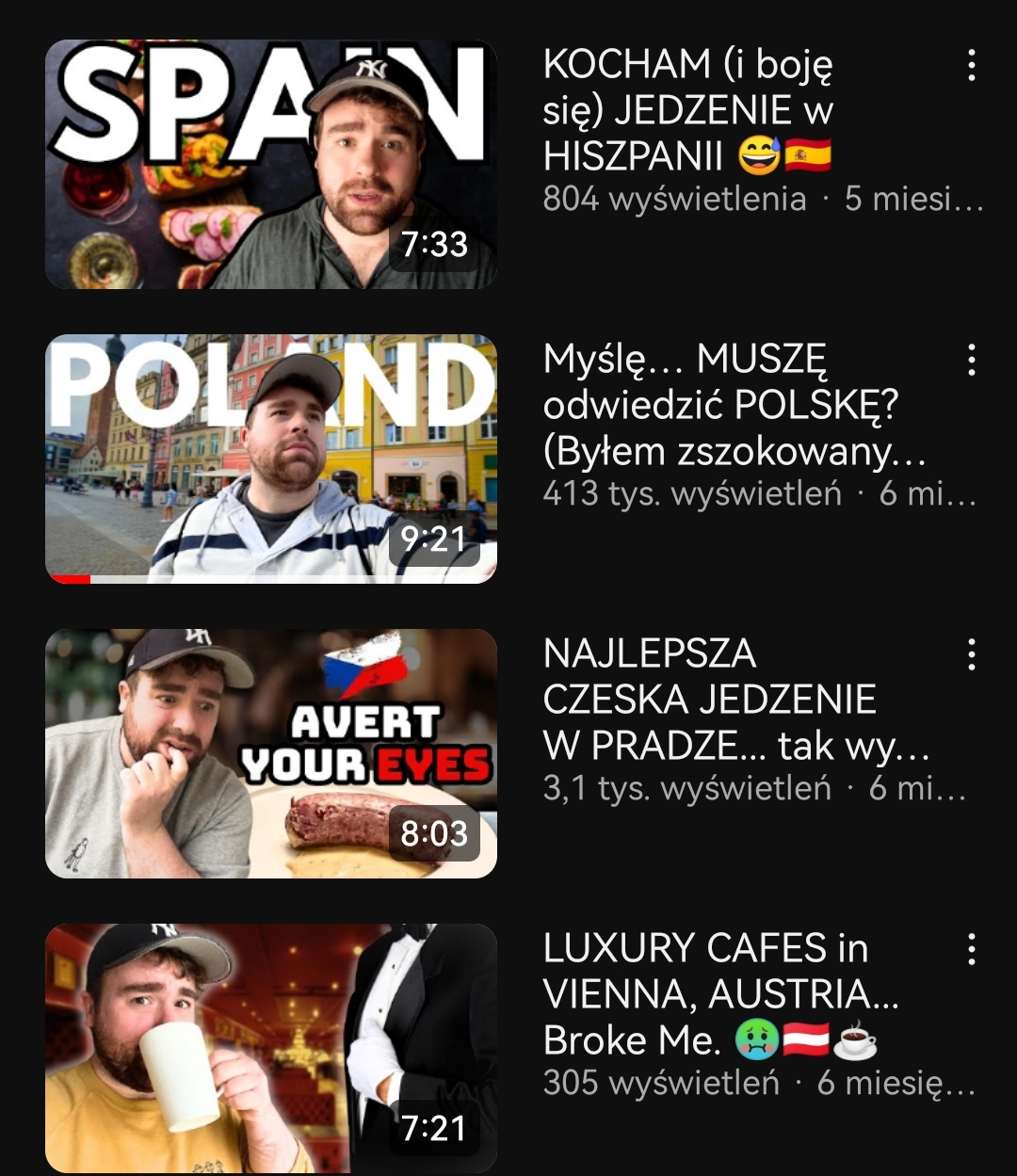Show more options for the PRADZE video

972,655
